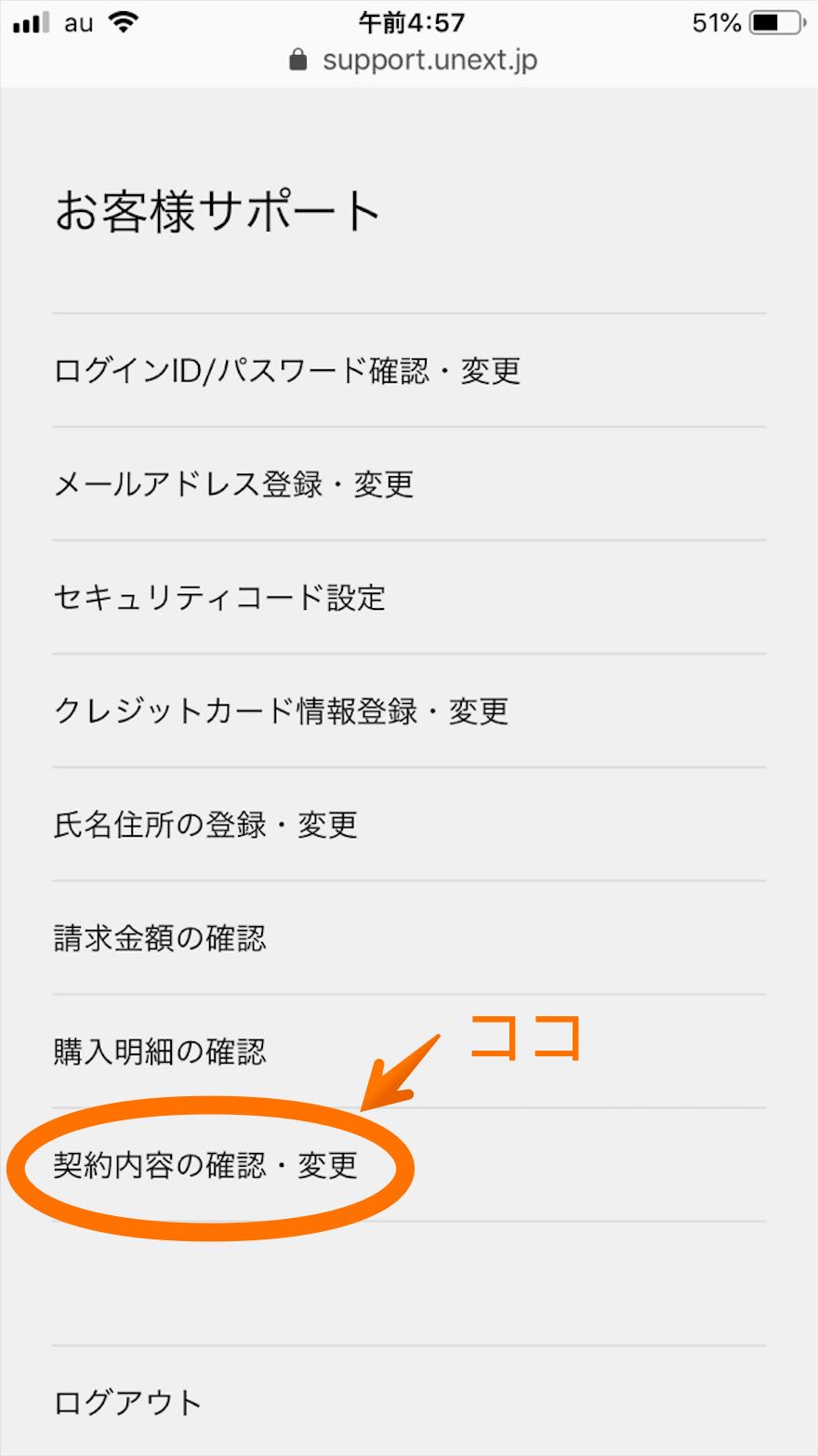View 請求金額の確認
Viewport: 818px width, 1456px height.
409,938
